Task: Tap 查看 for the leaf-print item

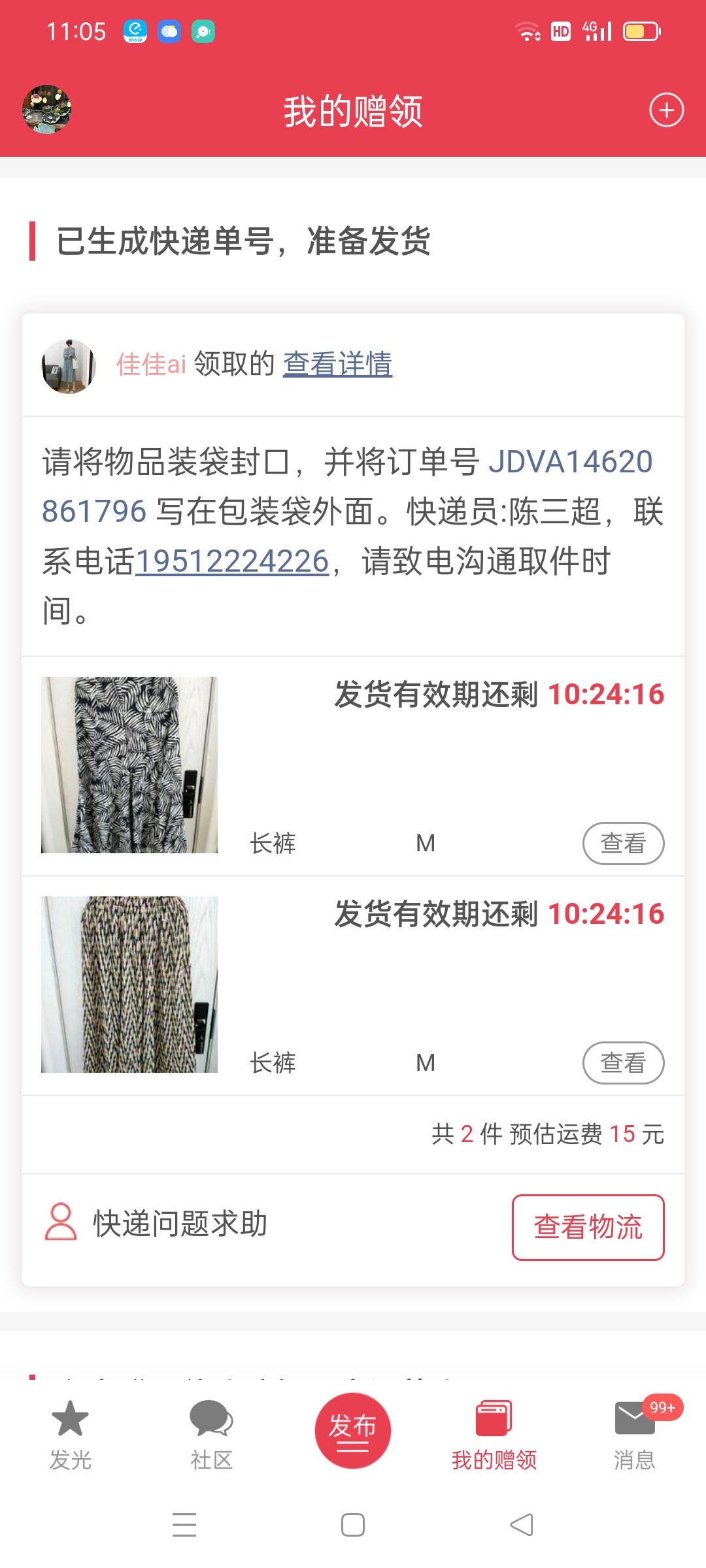Action: [x=623, y=843]
